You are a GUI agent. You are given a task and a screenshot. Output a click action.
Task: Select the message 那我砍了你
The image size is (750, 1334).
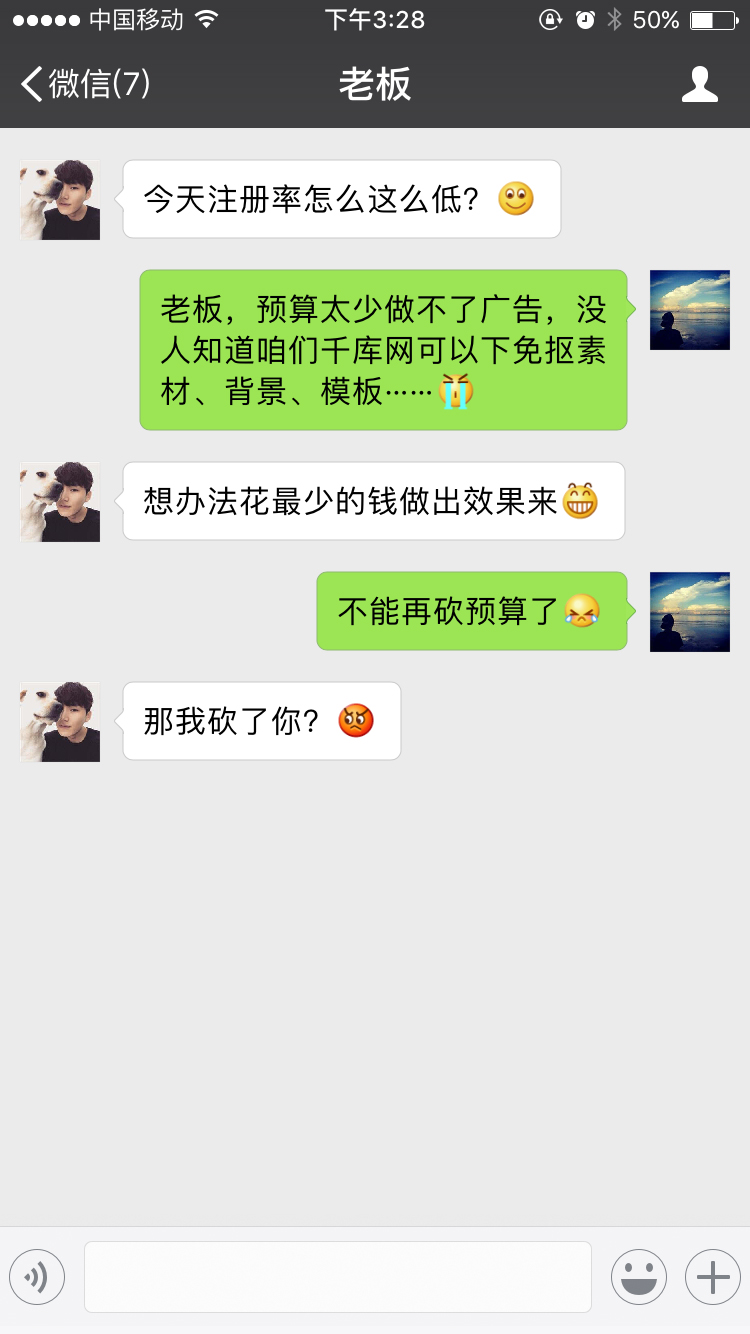click(x=260, y=720)
